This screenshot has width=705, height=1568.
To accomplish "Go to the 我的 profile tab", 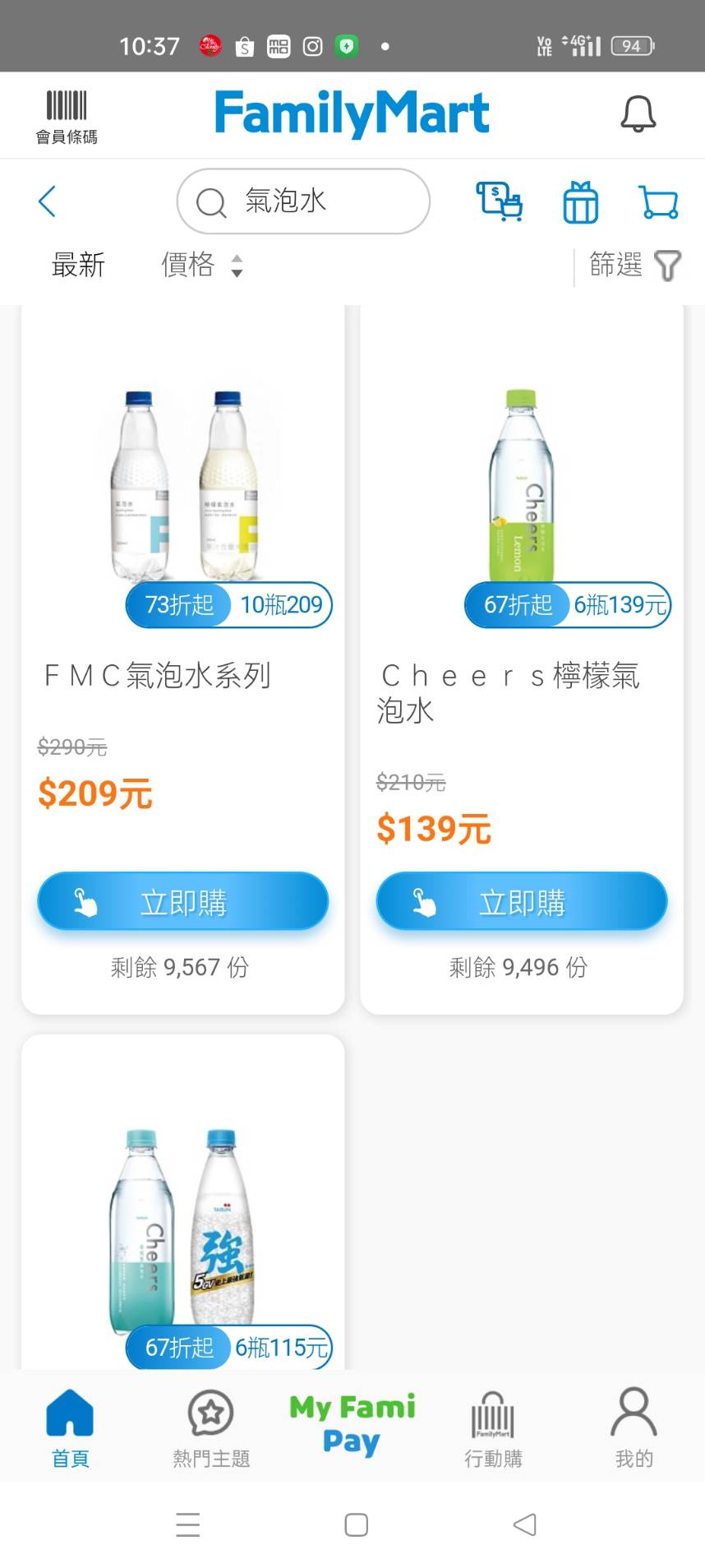I will (634, 1428).
